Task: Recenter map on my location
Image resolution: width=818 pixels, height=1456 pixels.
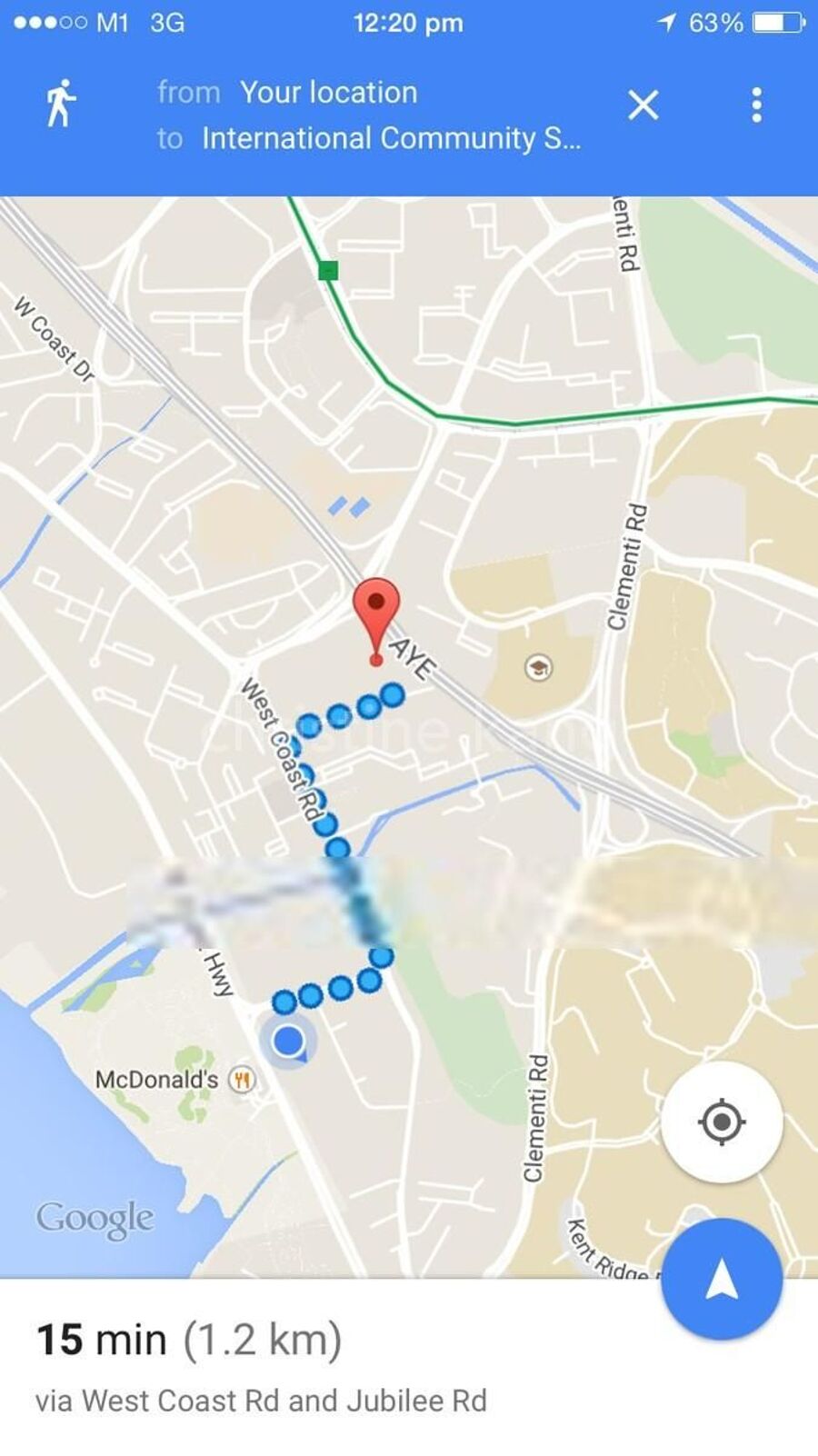Action: [x=722, y=1122]
